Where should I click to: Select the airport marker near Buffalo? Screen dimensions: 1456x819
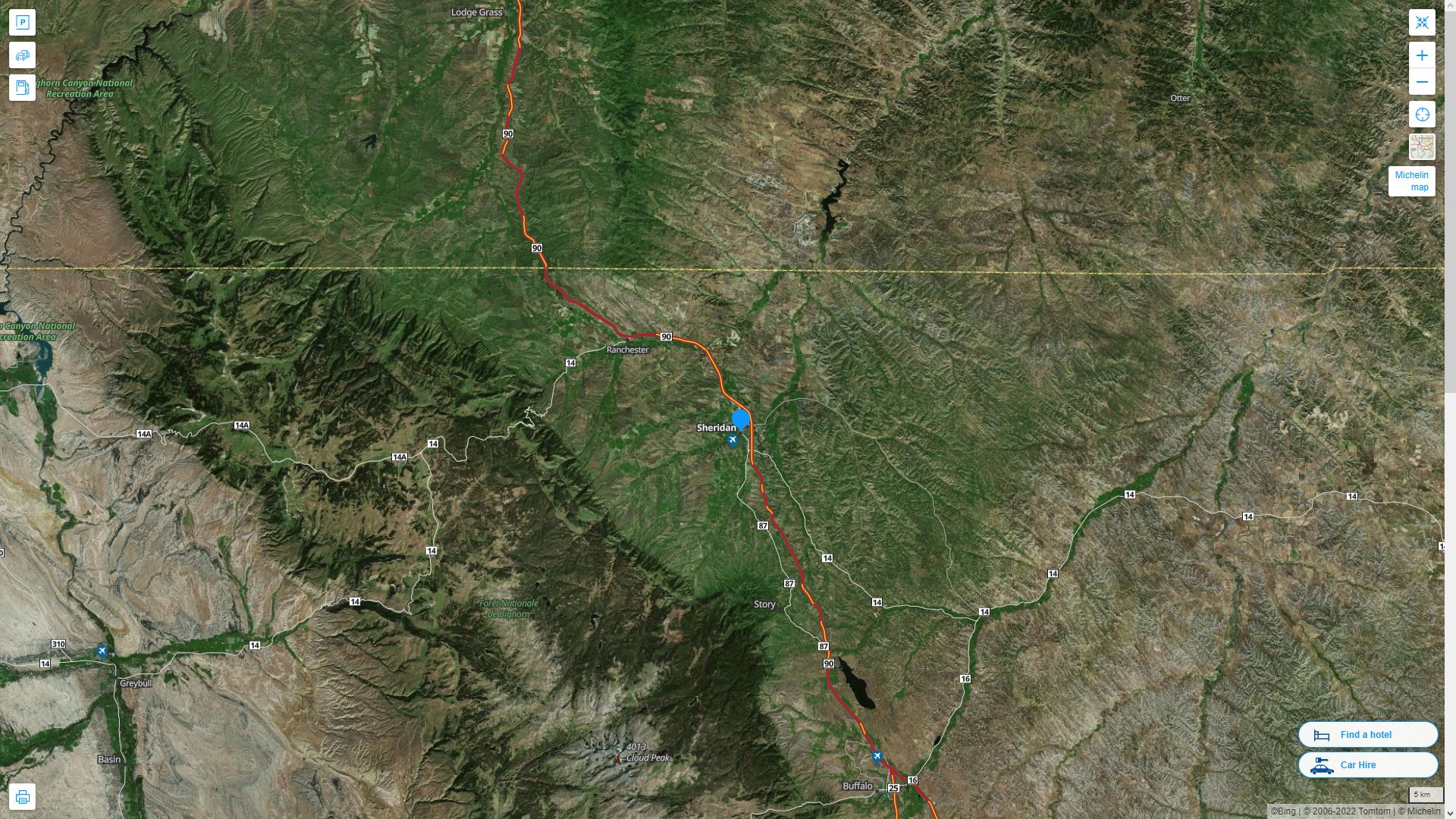click(877, 757)
